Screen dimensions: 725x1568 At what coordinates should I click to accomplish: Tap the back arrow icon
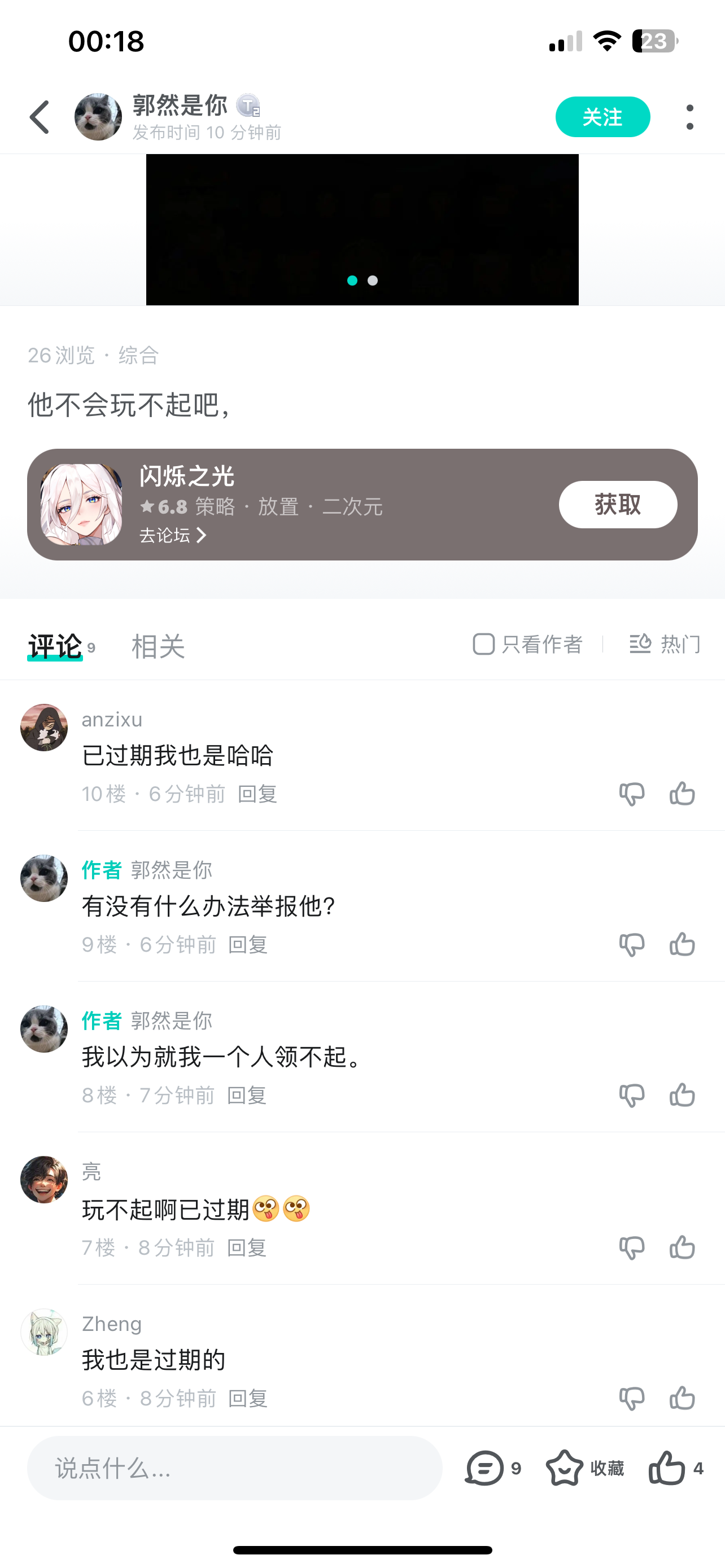click(x=39, y=116)
